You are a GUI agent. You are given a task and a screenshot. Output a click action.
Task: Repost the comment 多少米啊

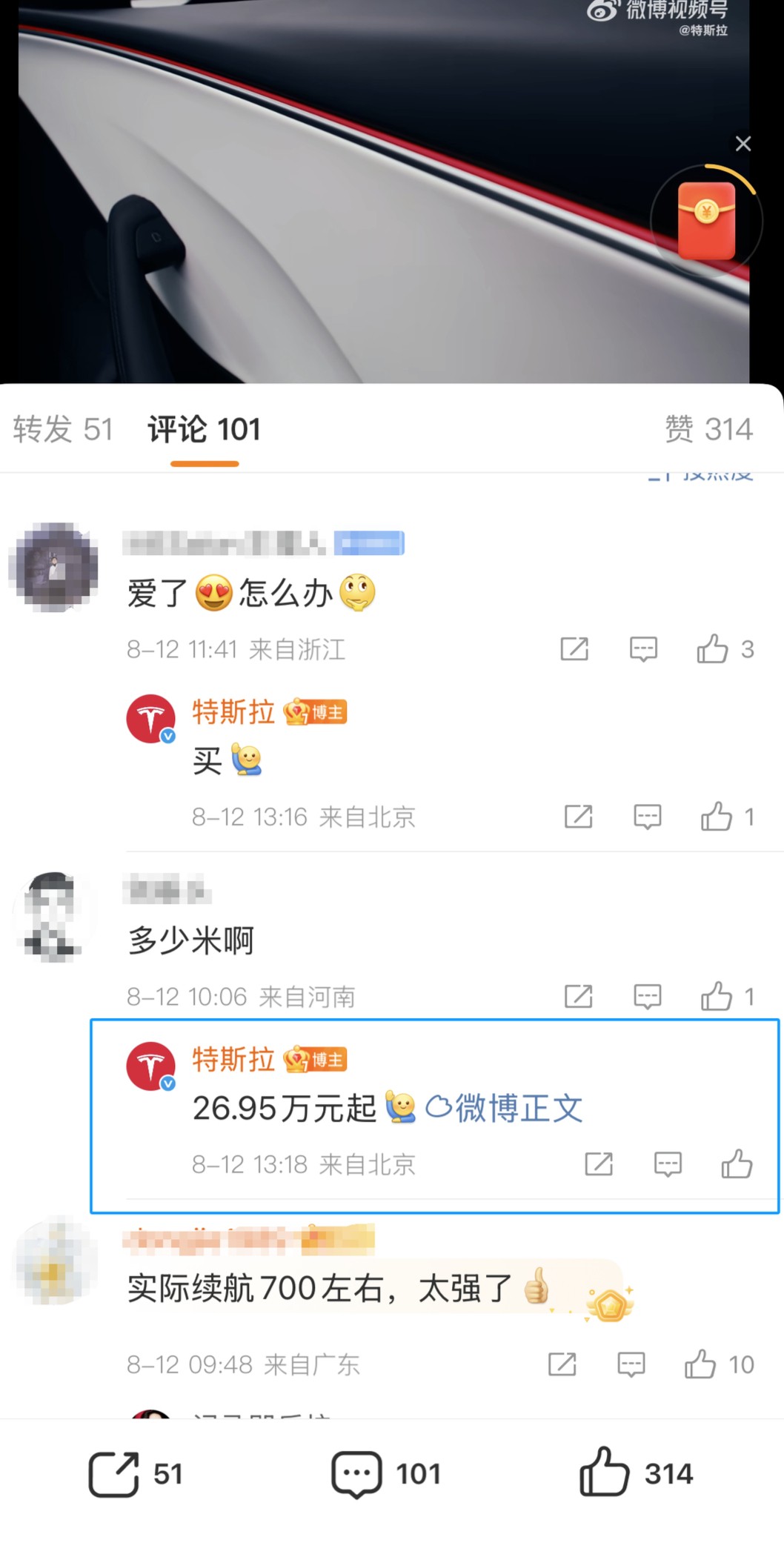pos(578,997)
